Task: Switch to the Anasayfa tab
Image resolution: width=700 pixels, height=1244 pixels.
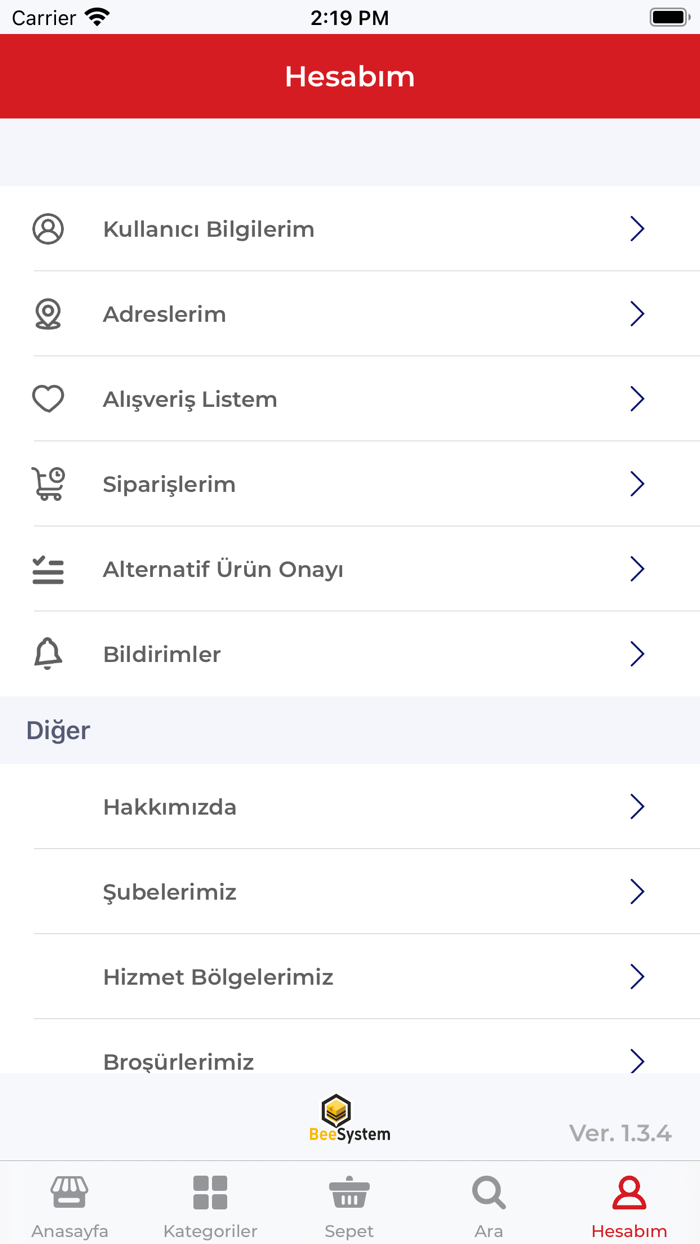Action: coord(70,1205)
